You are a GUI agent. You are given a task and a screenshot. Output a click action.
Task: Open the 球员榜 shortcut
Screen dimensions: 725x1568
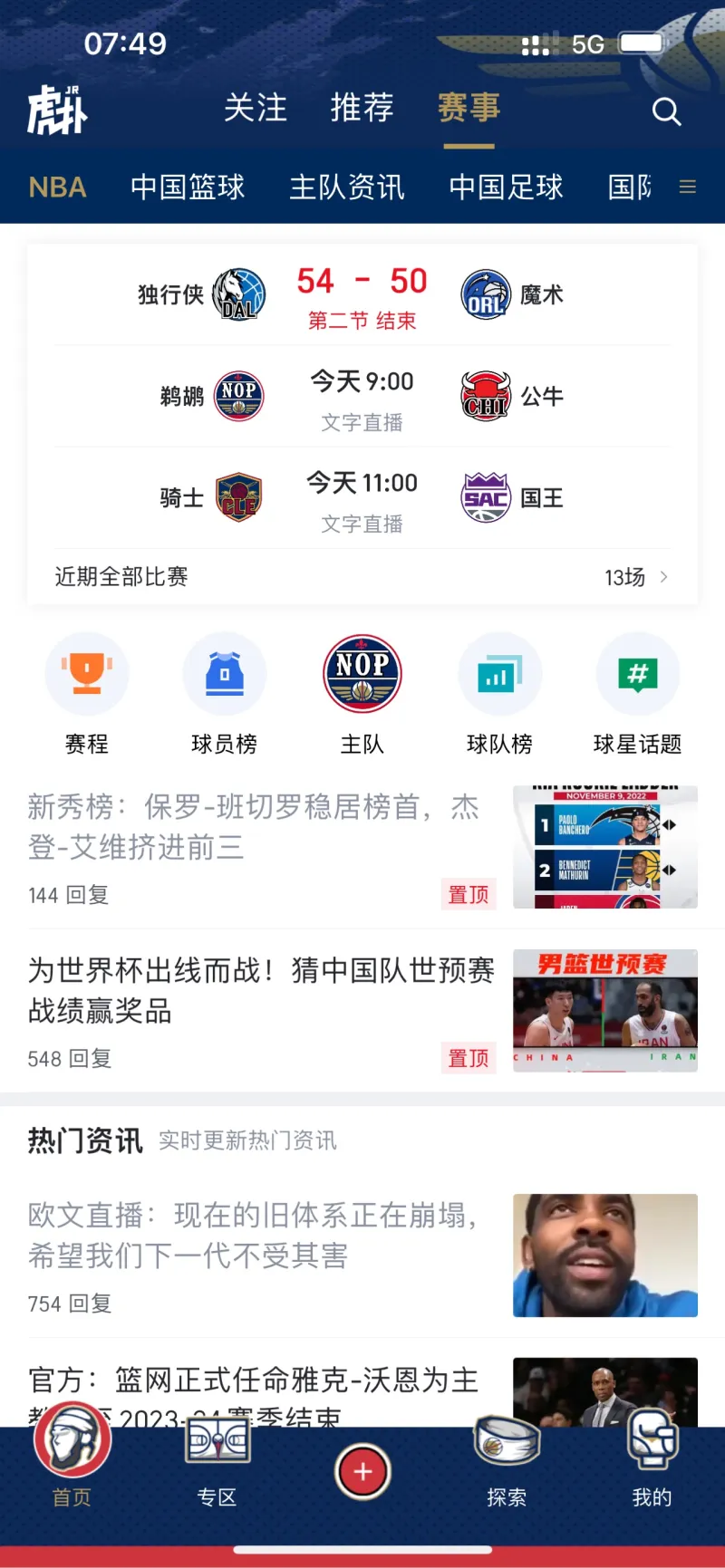[225, 694]
